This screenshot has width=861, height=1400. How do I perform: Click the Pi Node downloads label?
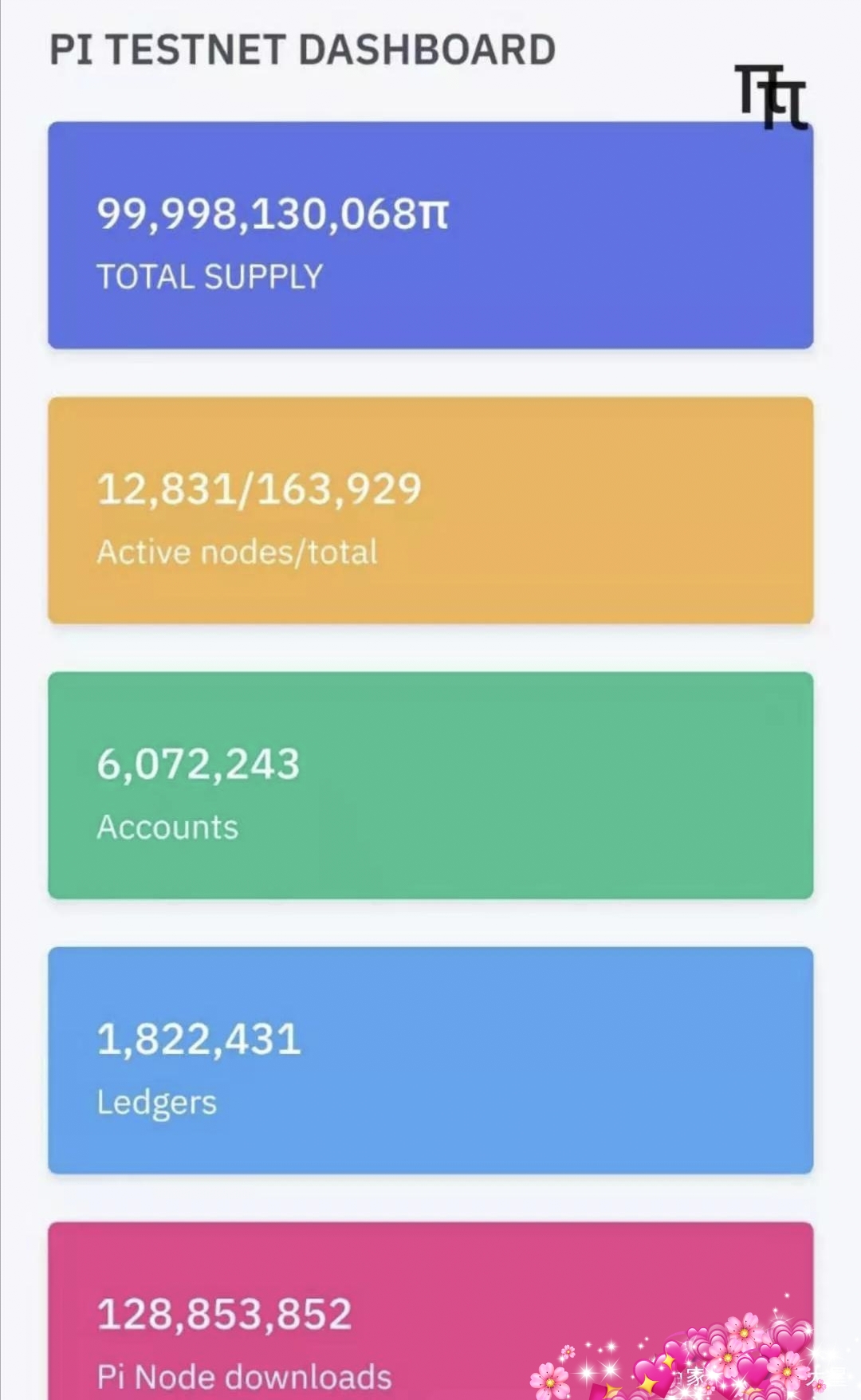243,1374
